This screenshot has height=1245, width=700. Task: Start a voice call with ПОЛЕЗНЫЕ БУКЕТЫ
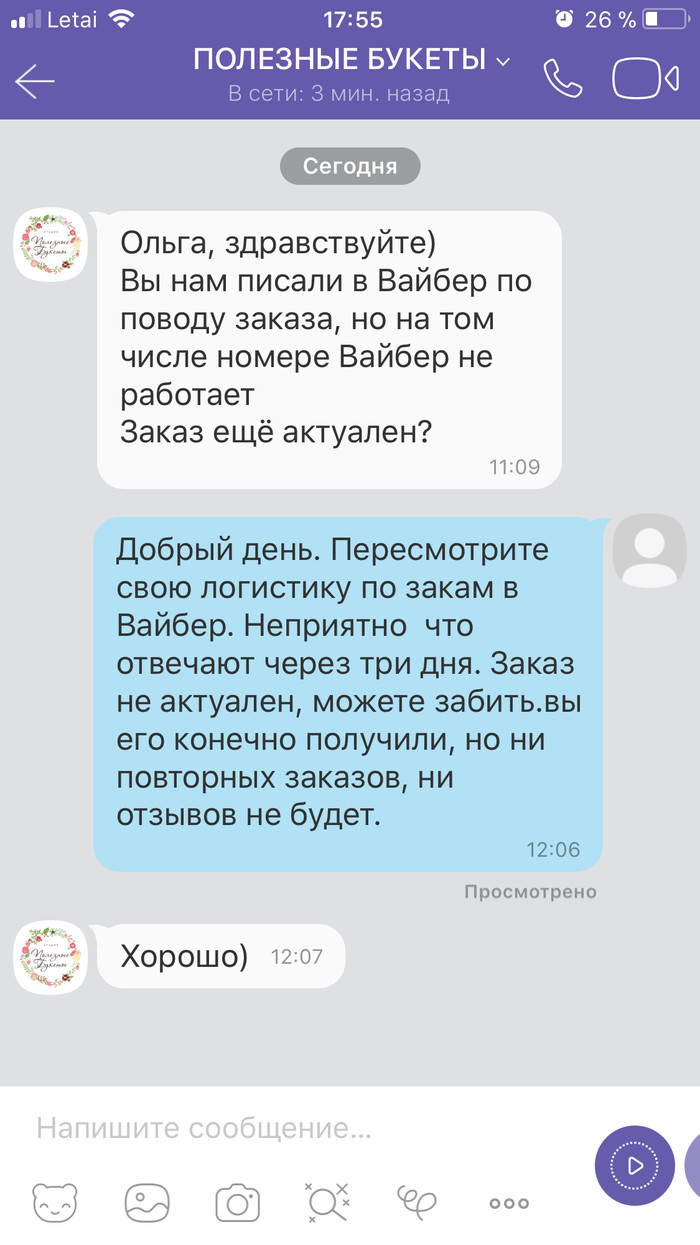[x=562, y=80]
